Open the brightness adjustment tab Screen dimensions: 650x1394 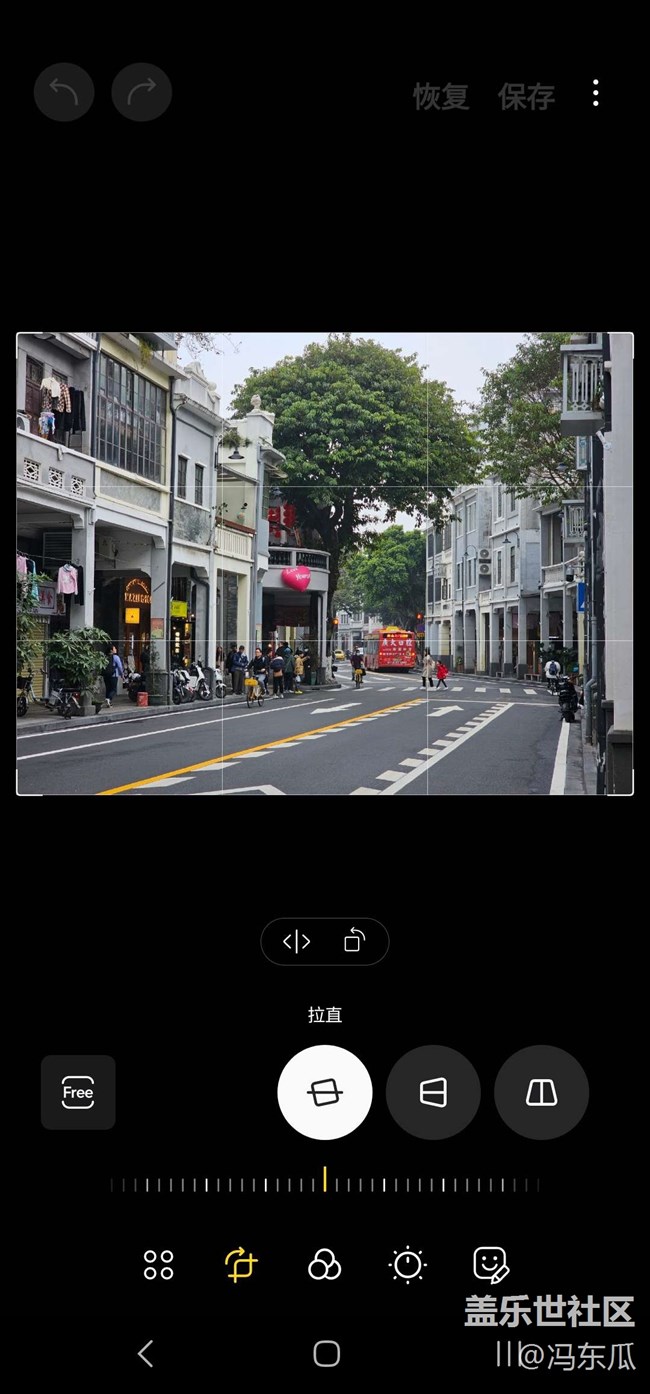coord(407,1265)
